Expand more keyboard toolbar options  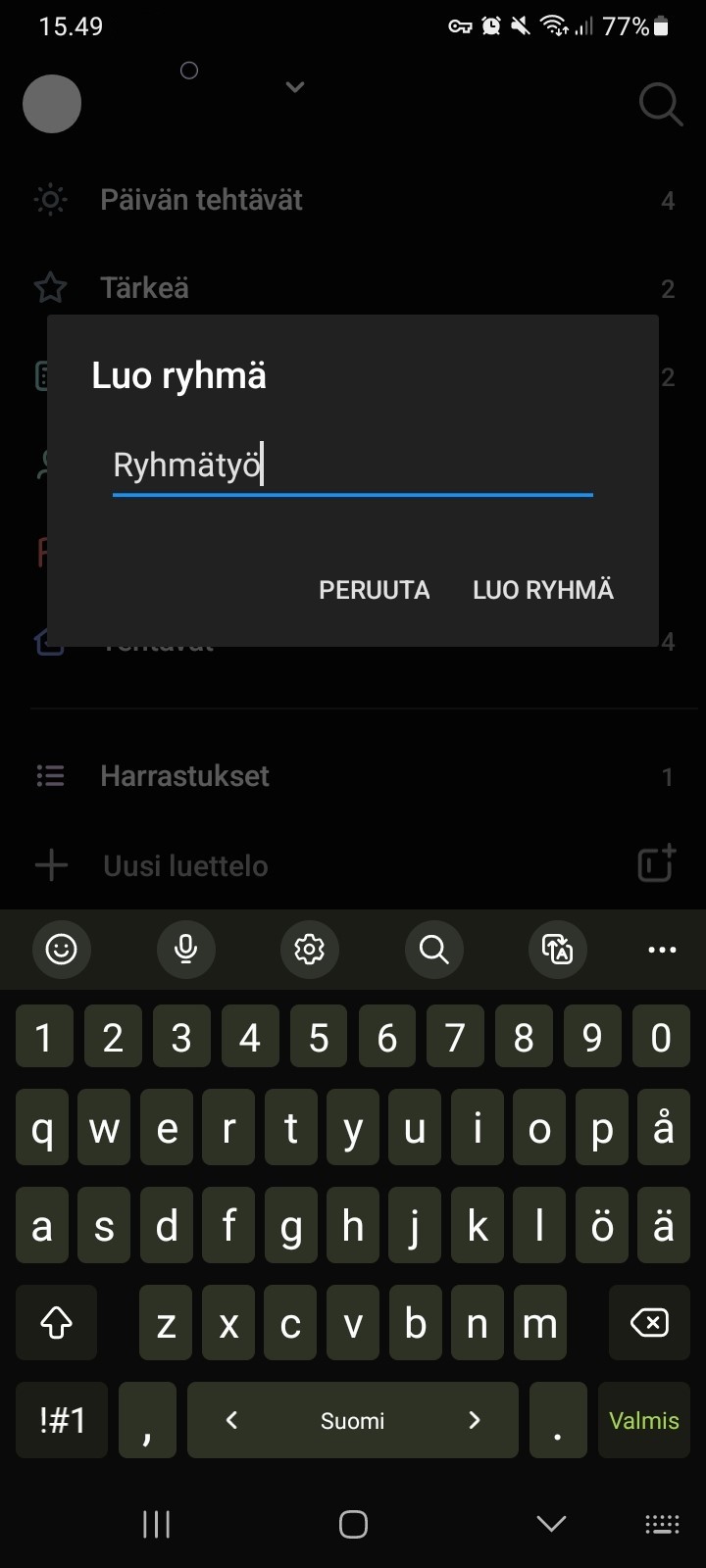coord(663,949)
